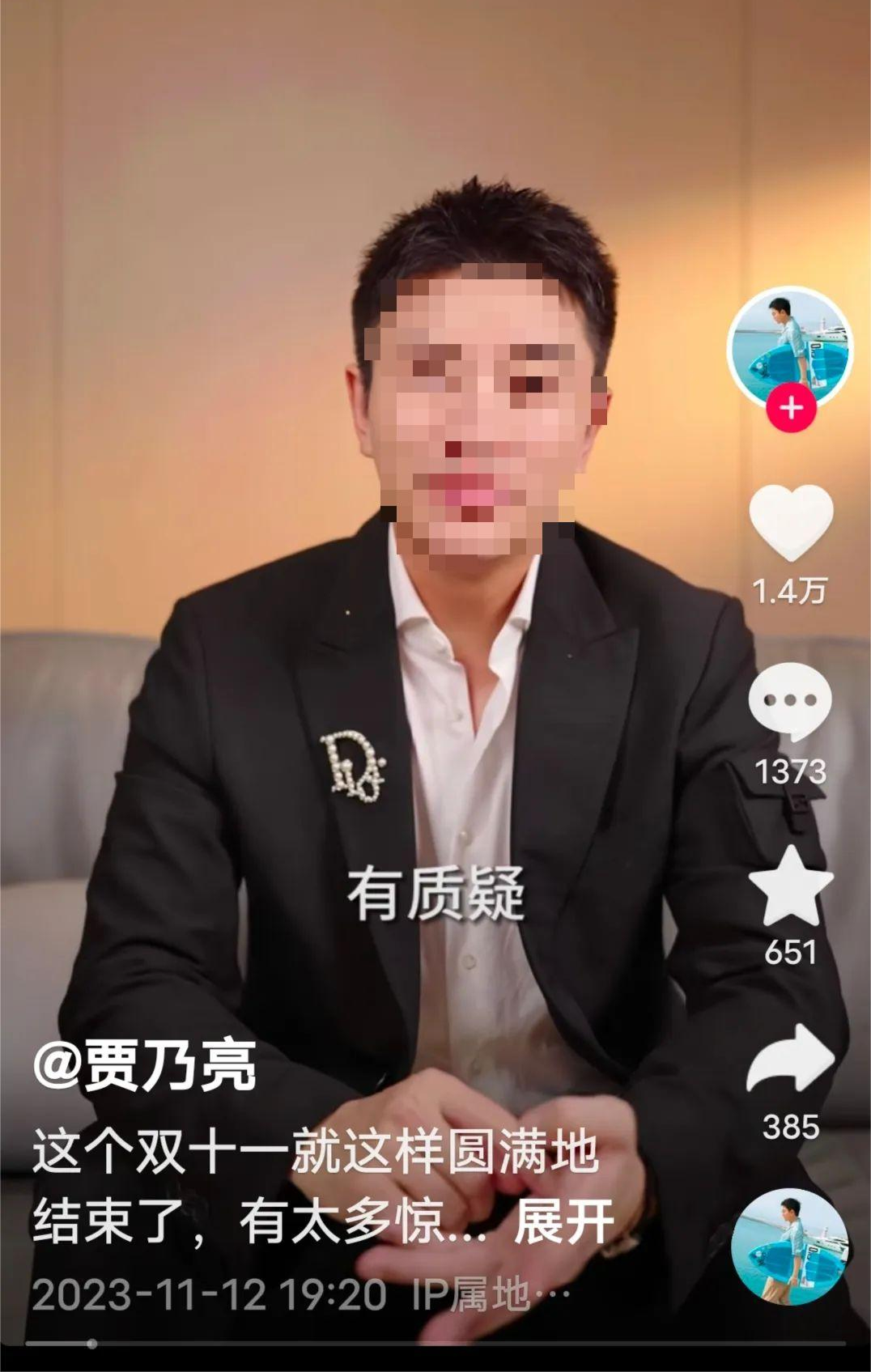The width and height of the screenshot is (871, 1372).
Task: Expand the caption with 展开
Action: pos(564,1221)
